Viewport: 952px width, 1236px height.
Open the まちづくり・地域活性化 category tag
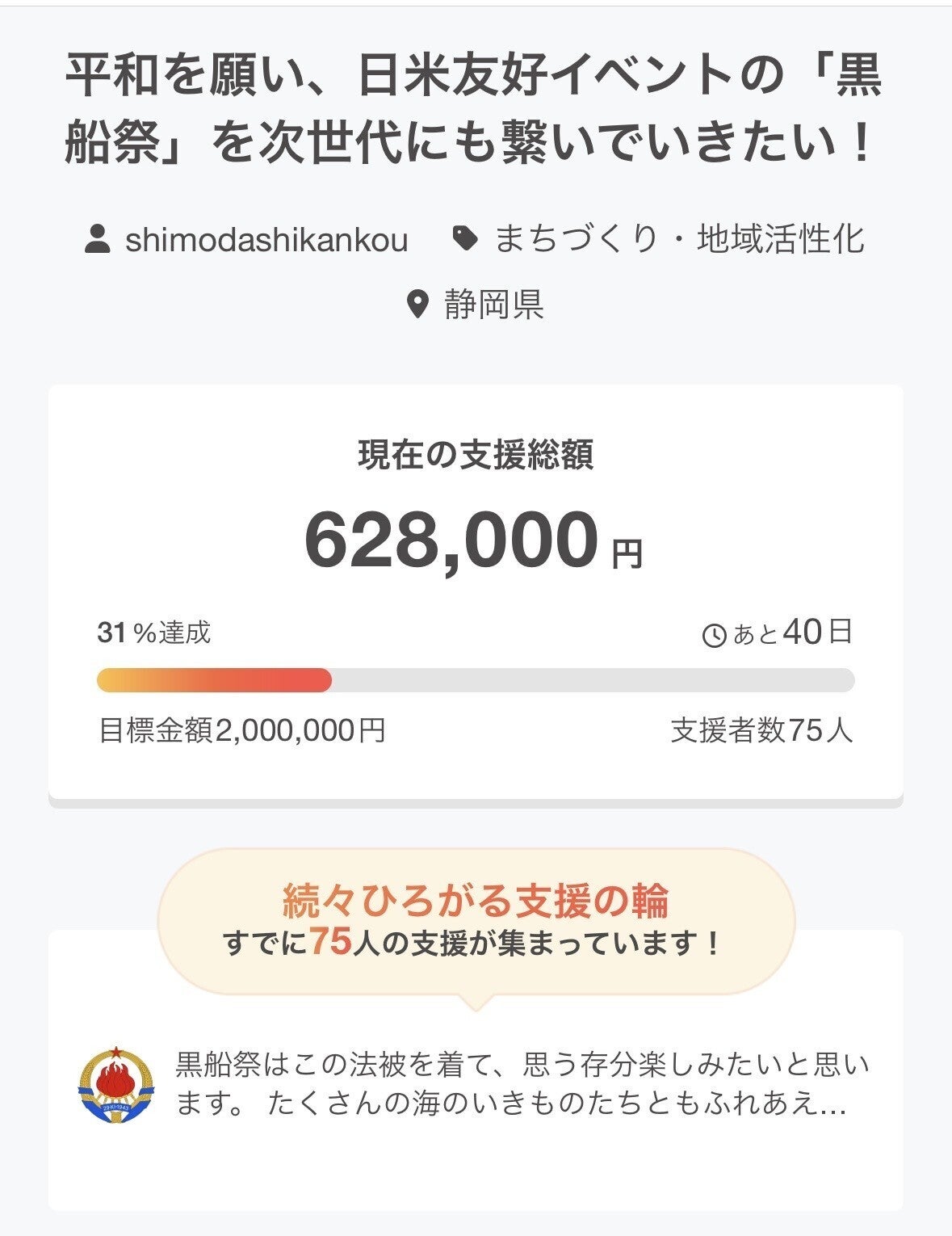(x=678, y=240)
